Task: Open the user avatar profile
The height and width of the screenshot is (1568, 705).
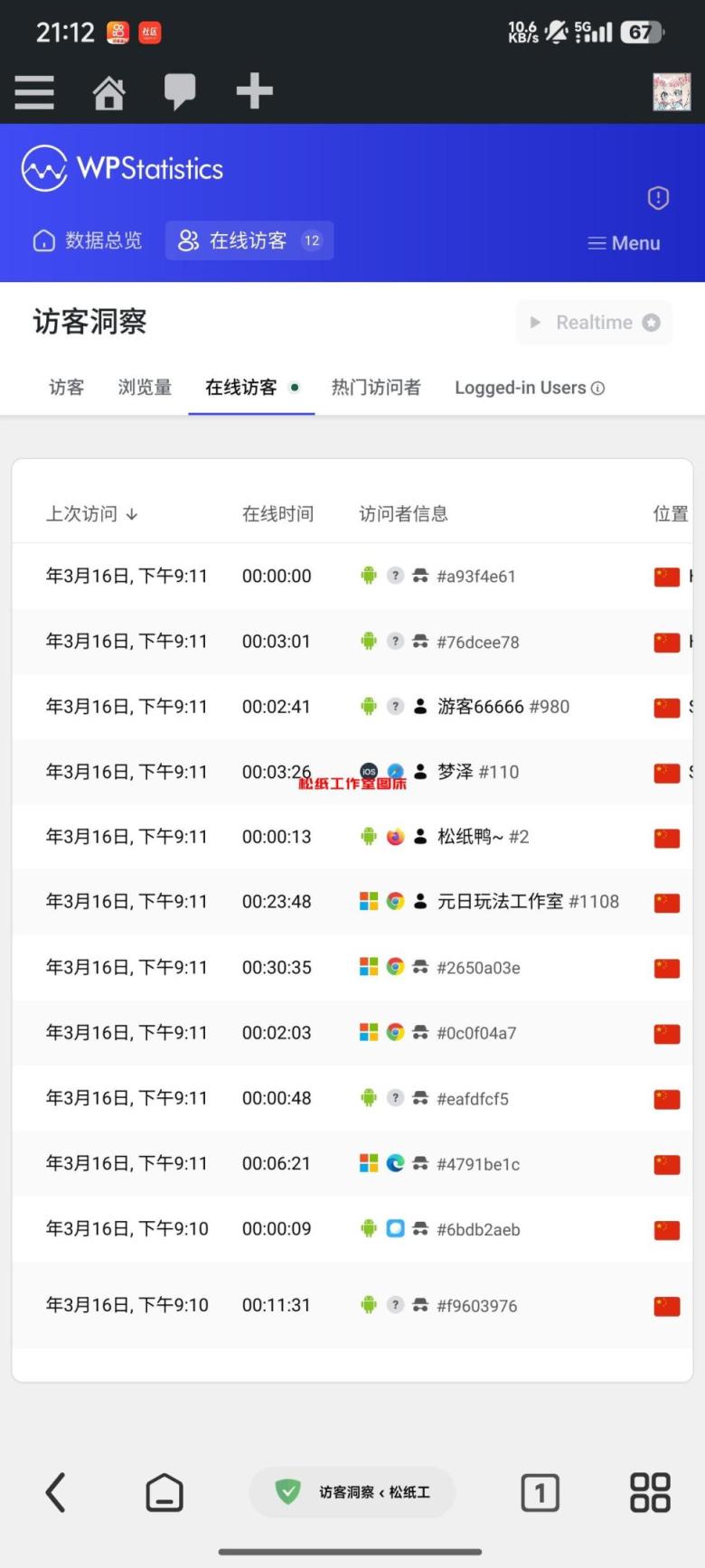Action: [x=672, y=92]
